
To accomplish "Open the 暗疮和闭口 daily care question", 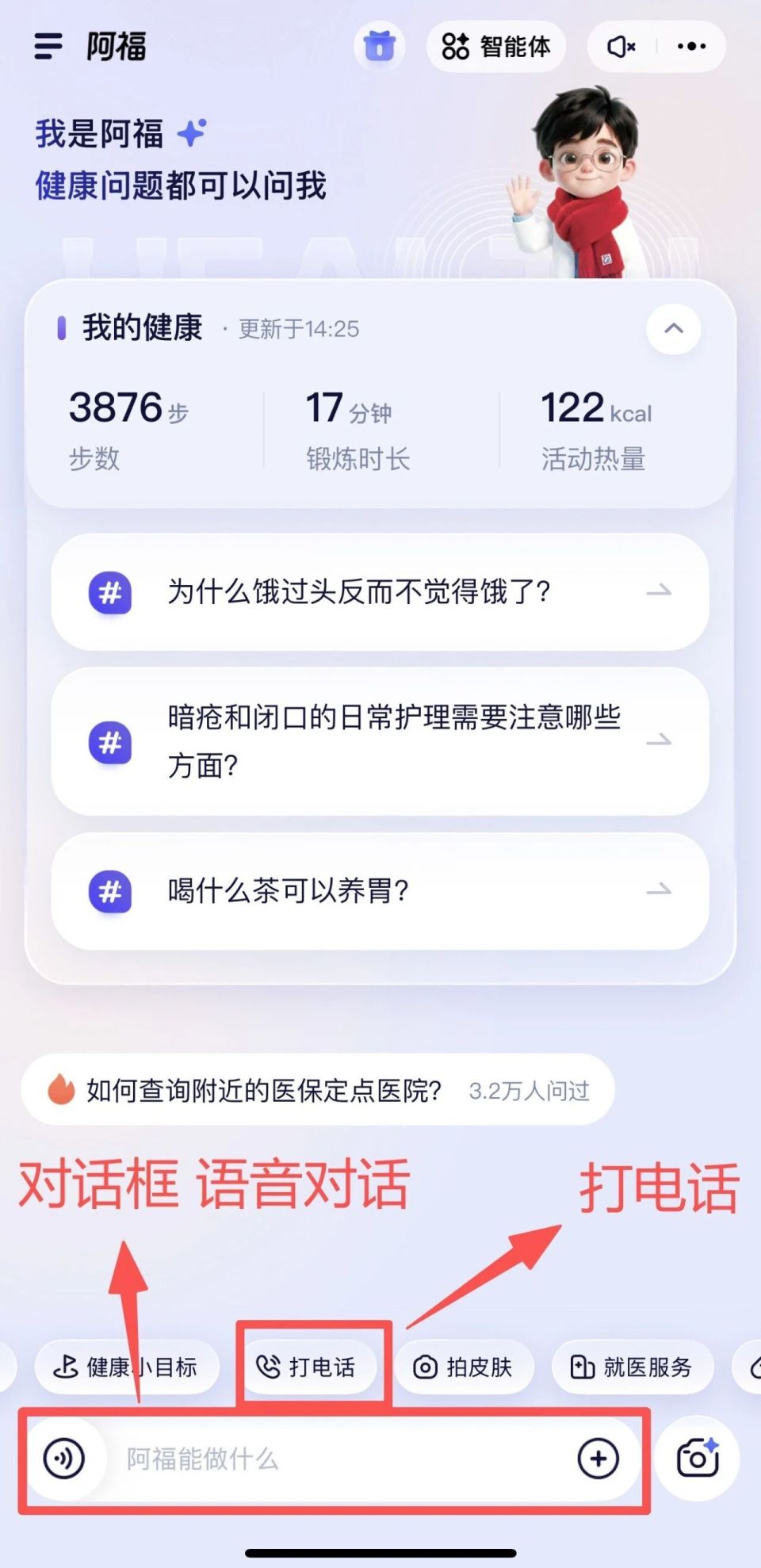I will click(380, 741).
